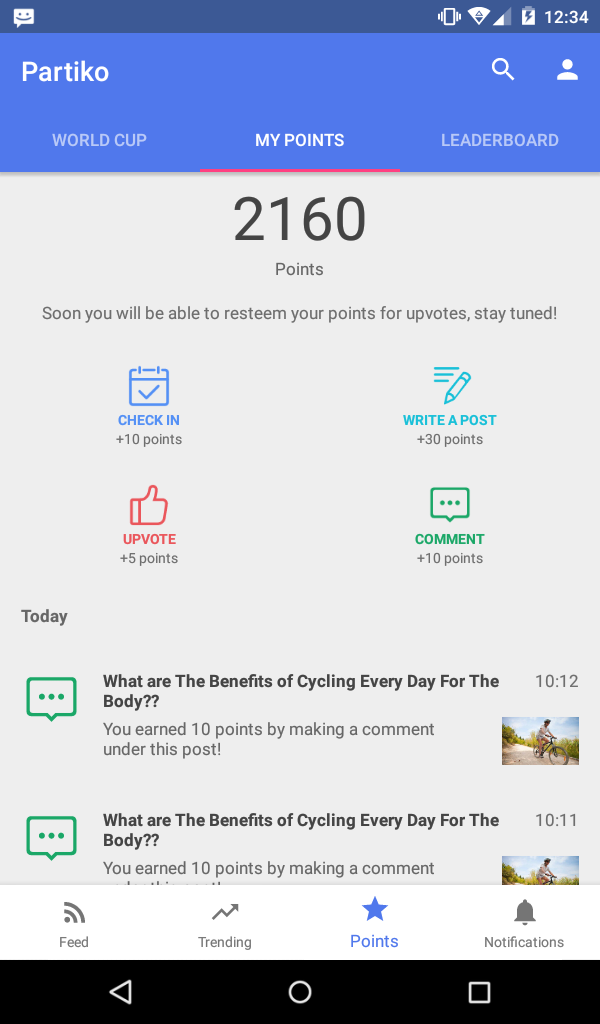Open the search icon in the app bar
Image resolution: width=600 pixels, height=1024 pixels.
(x=503, y=70)
